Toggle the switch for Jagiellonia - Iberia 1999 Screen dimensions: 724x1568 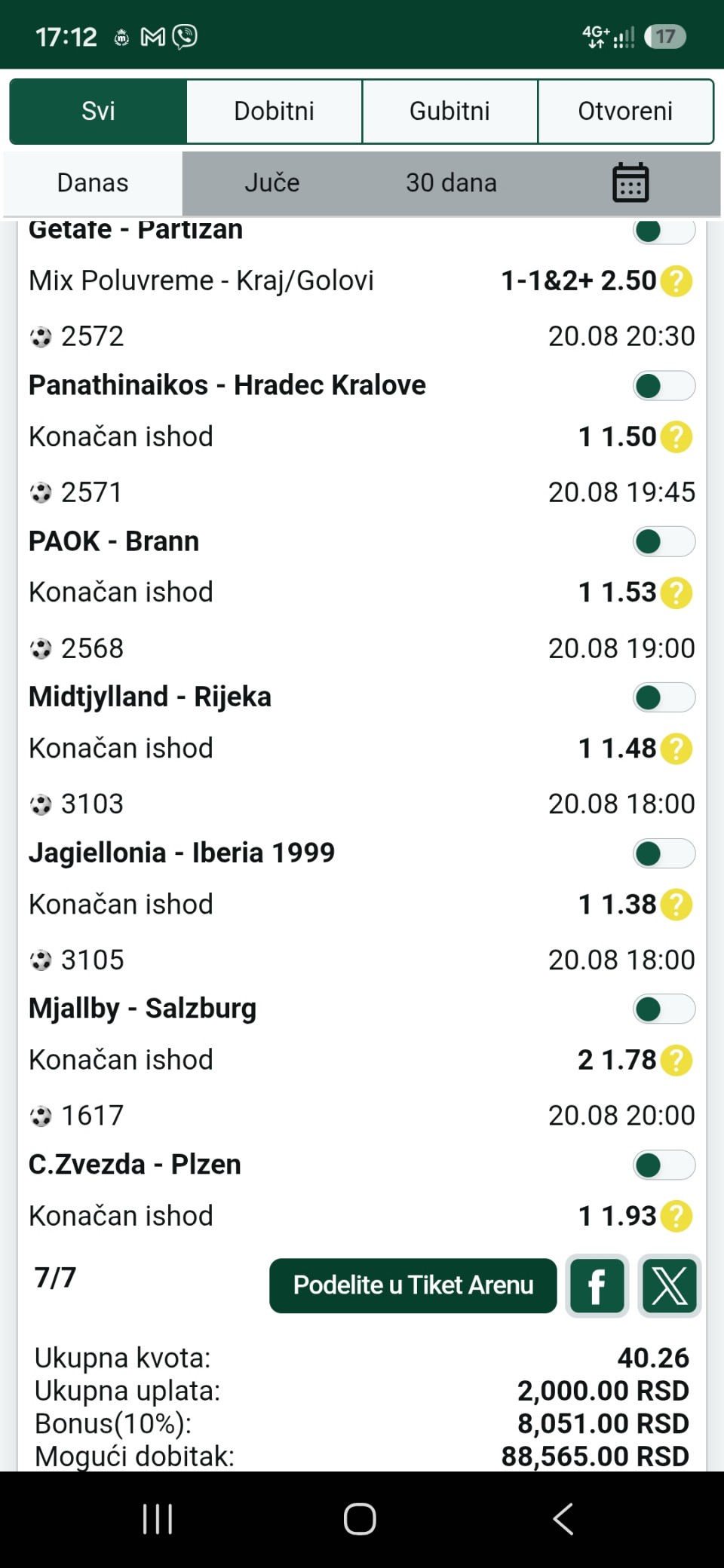[x=664, y=853]
